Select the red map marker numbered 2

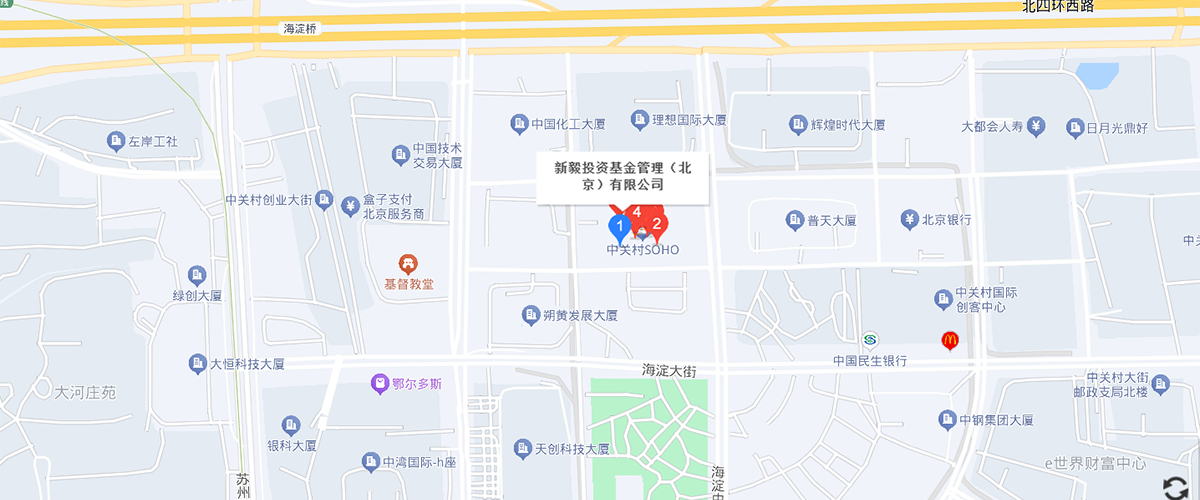point(657,224)
